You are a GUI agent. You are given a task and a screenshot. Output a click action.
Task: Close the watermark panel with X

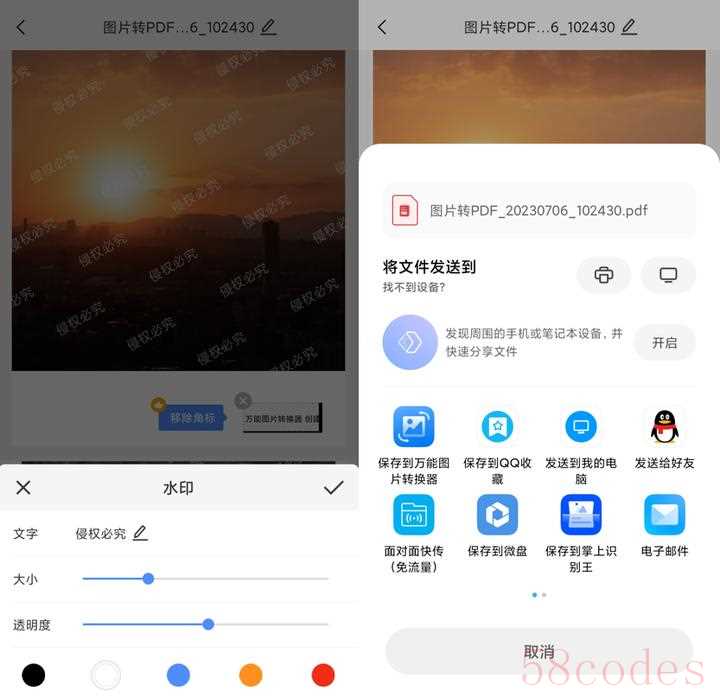[x=24, y=487]
